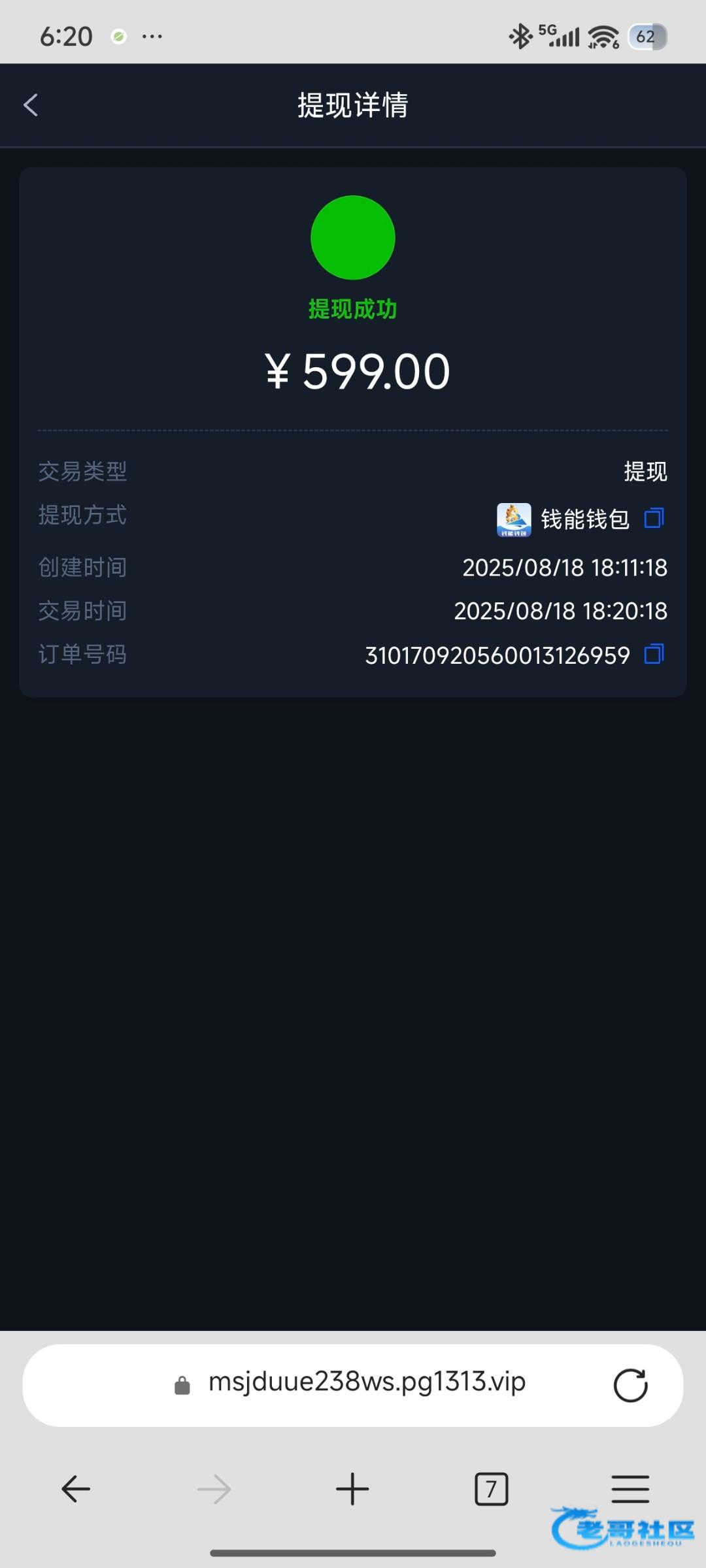This screenshot has height=1568, width=706.
Task: Copy the 钱能钱包 withdrawal method
Action: (x=654, y=518)
